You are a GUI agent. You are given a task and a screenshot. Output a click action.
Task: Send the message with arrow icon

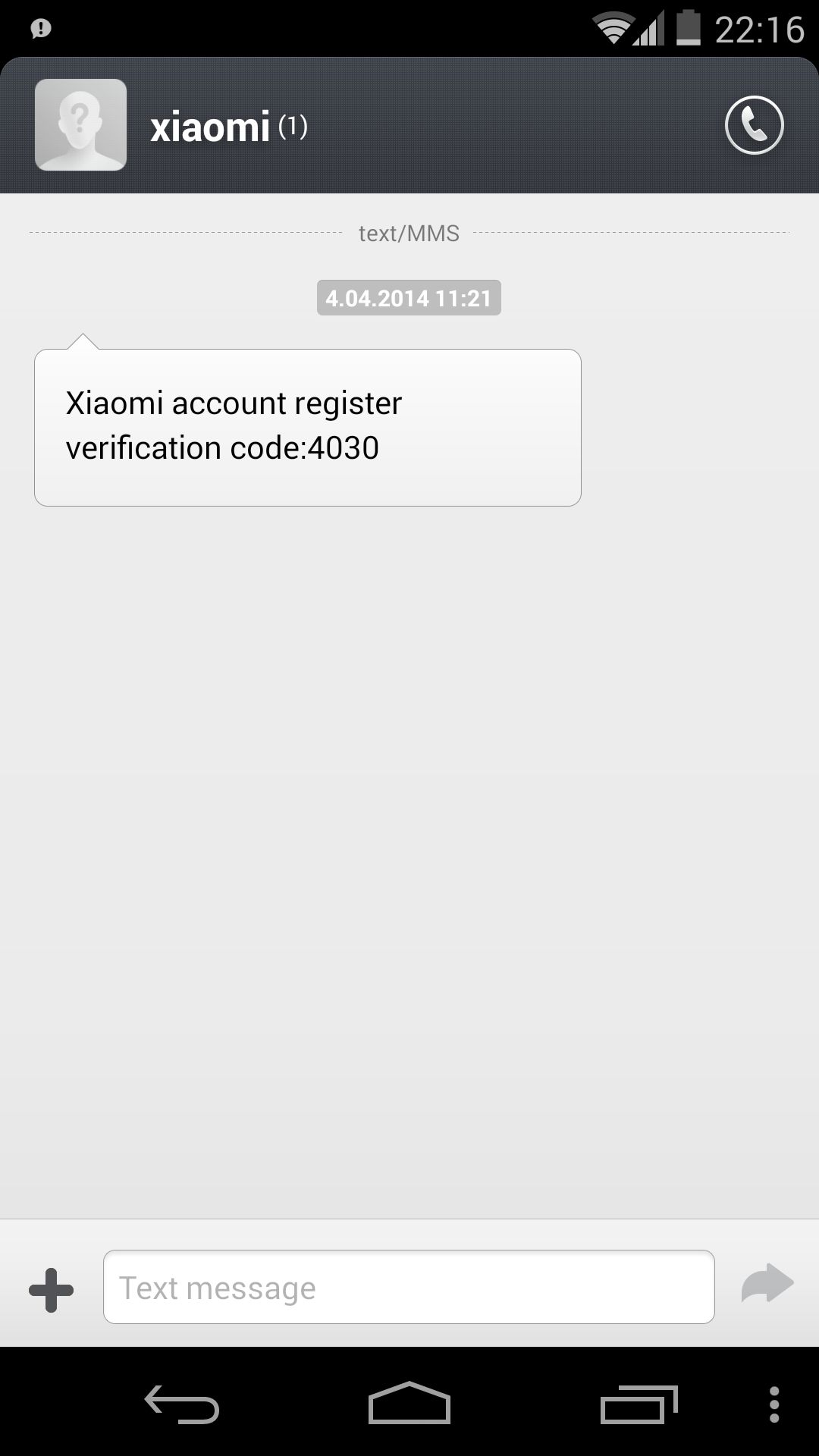767,1282
